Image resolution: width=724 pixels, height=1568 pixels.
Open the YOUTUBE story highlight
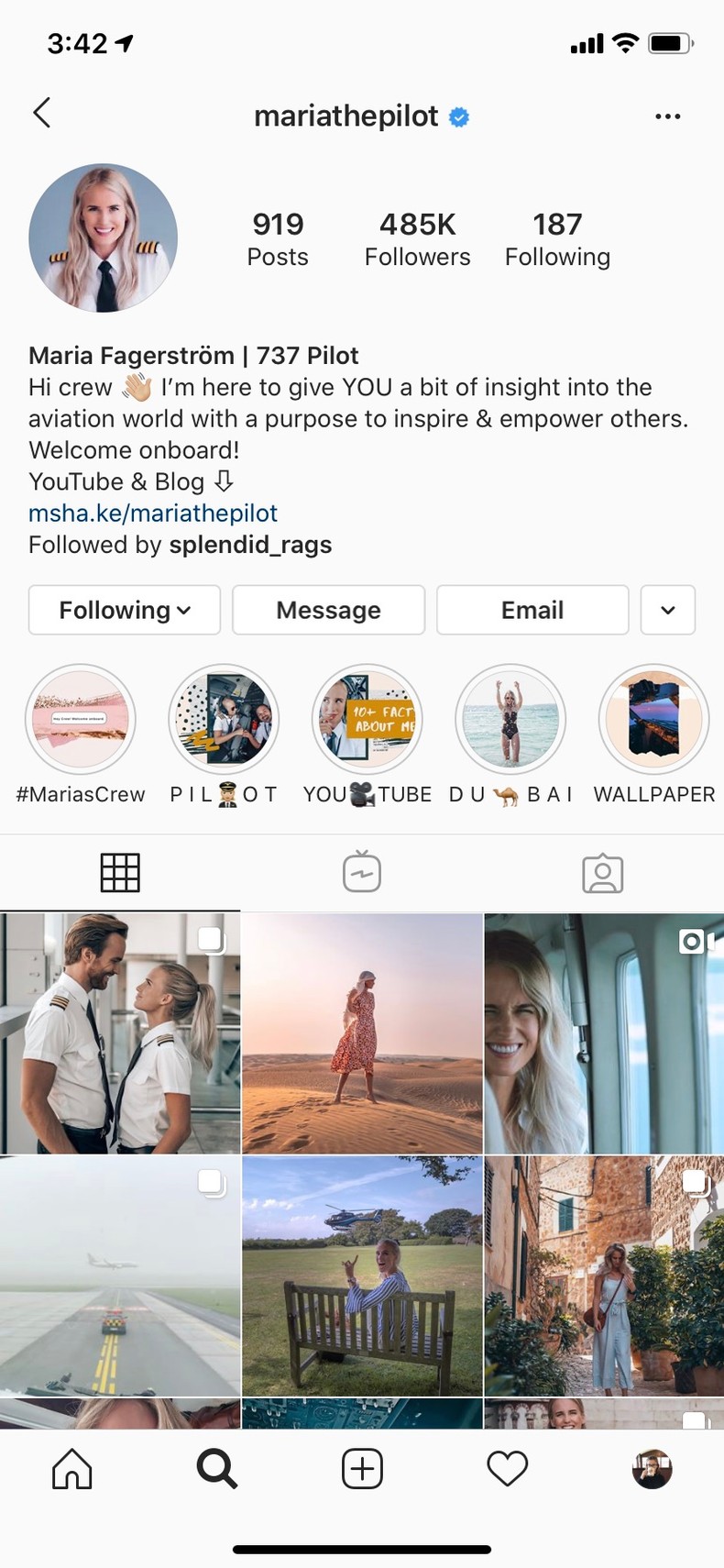367,720
